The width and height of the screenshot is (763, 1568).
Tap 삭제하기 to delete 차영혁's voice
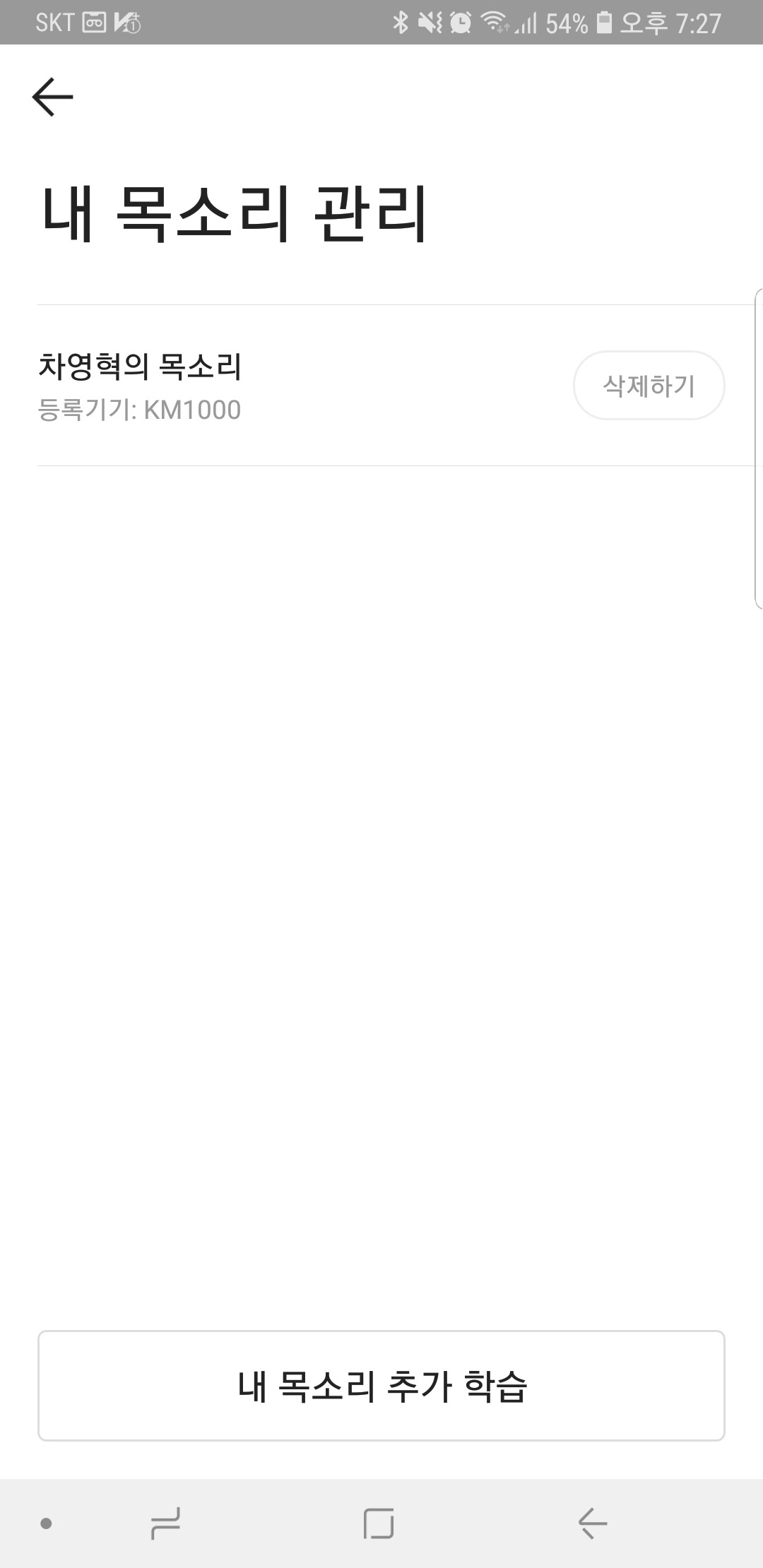pyautogui.click(x=649, y=386)
